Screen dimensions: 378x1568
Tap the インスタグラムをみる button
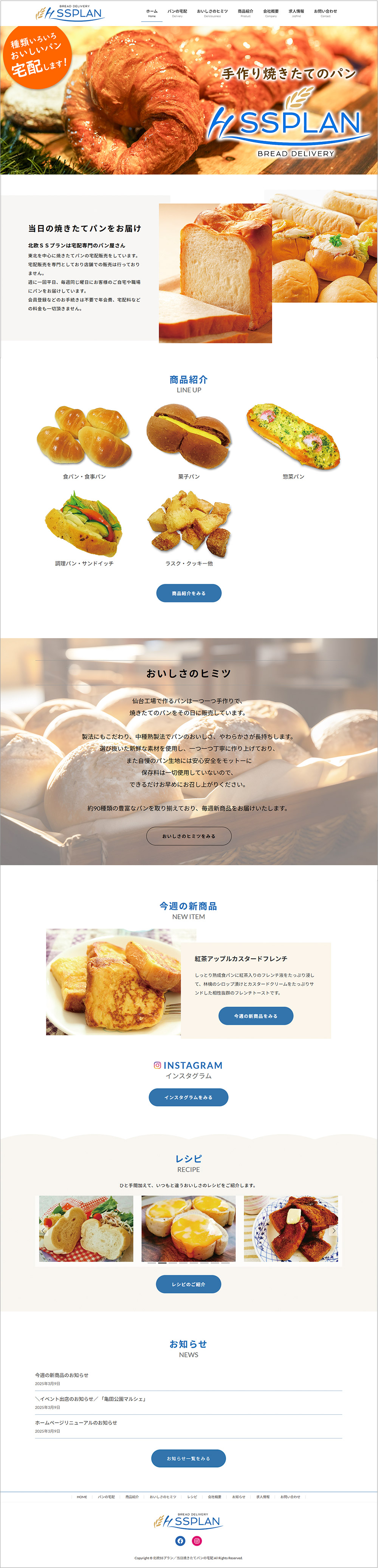pos(189,1097)
